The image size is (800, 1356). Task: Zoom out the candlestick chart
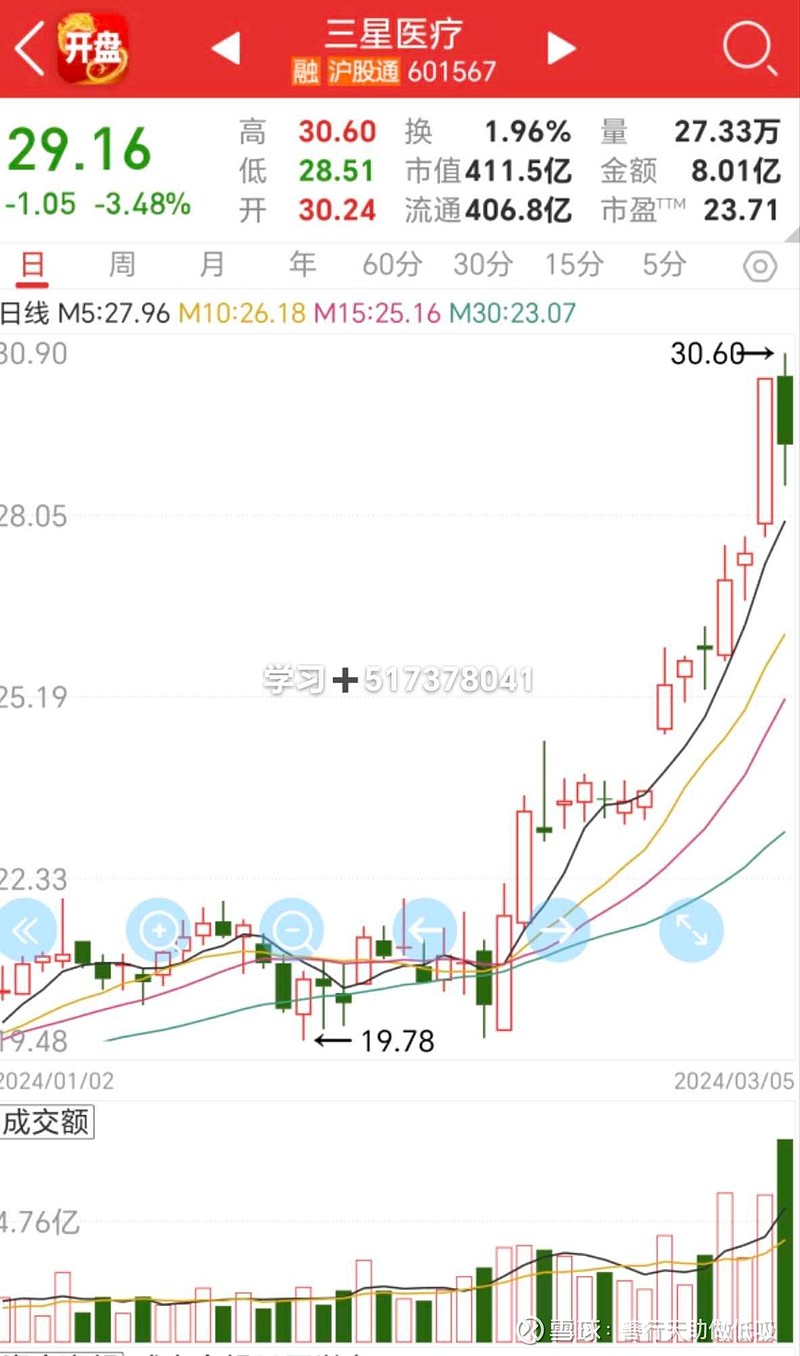[292, 930]
